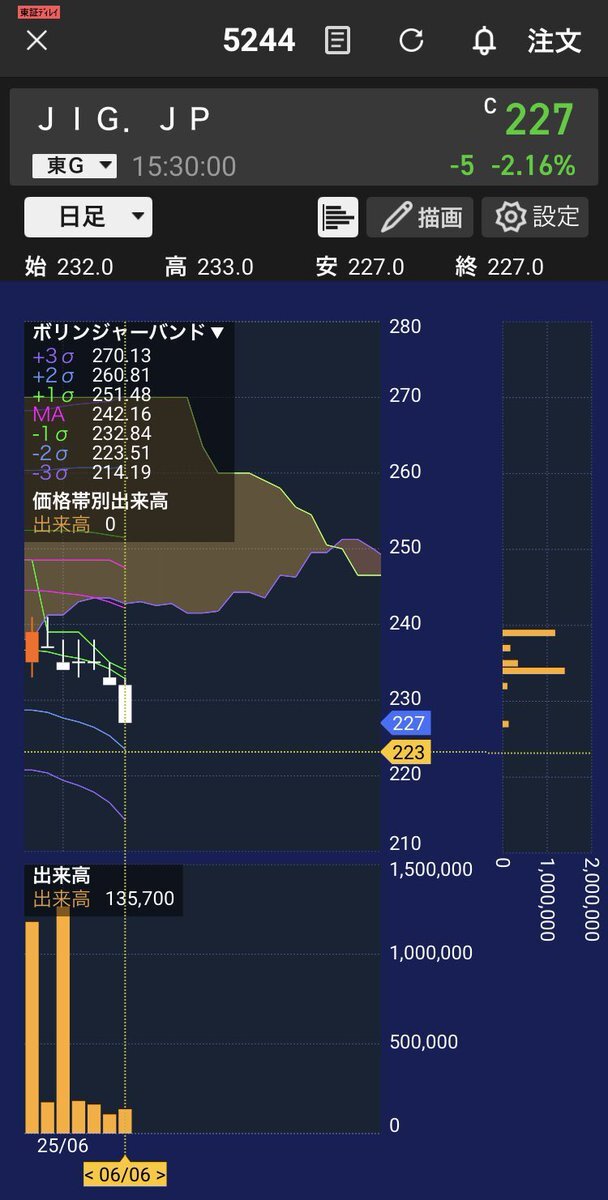The width and height of the screenshot is (608, 1200).
Task: Open chart 設定 settings
Action: 535,216
